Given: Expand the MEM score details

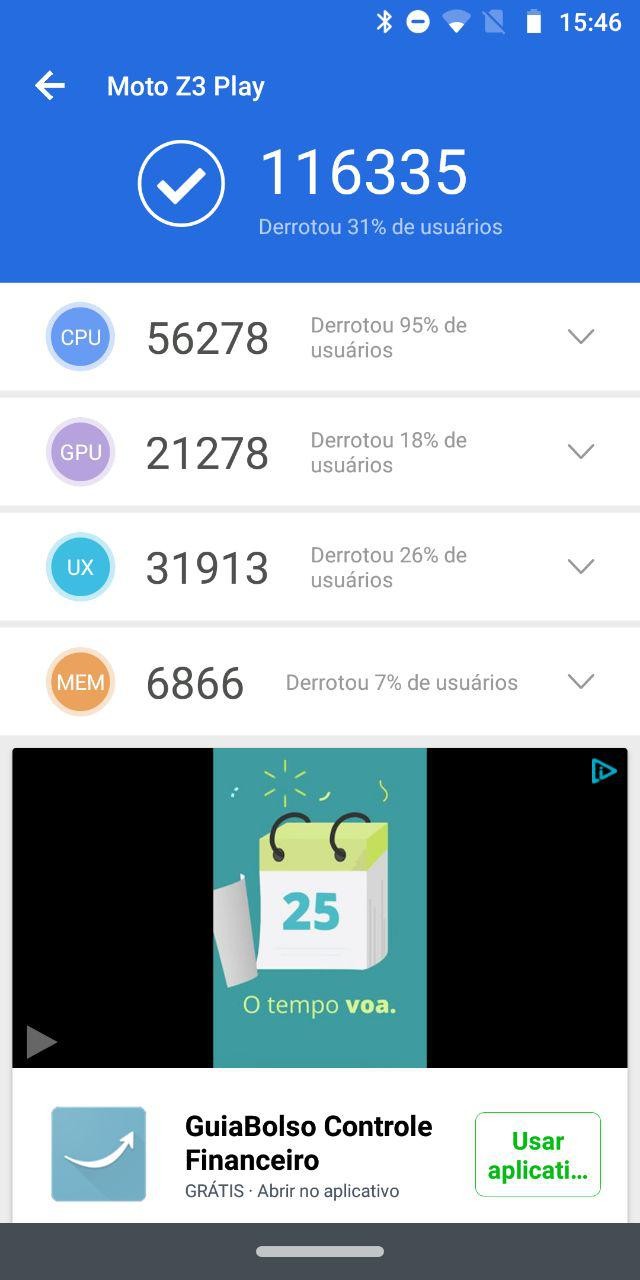Looking at the screenshot, I should 581,682.
